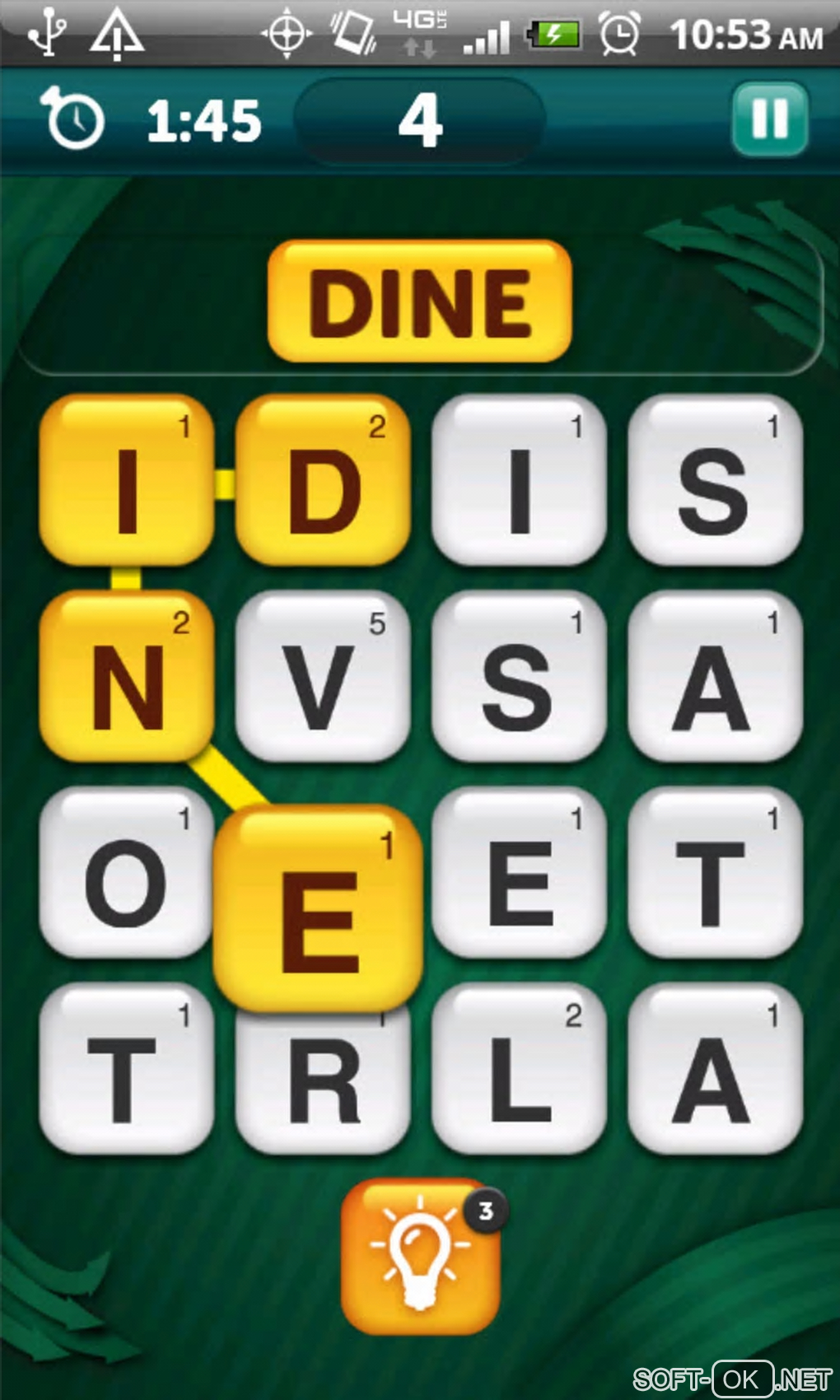Tap the highlighted N tile
The width and height of the screenshot is (840, 1400).
pos(126,677)
